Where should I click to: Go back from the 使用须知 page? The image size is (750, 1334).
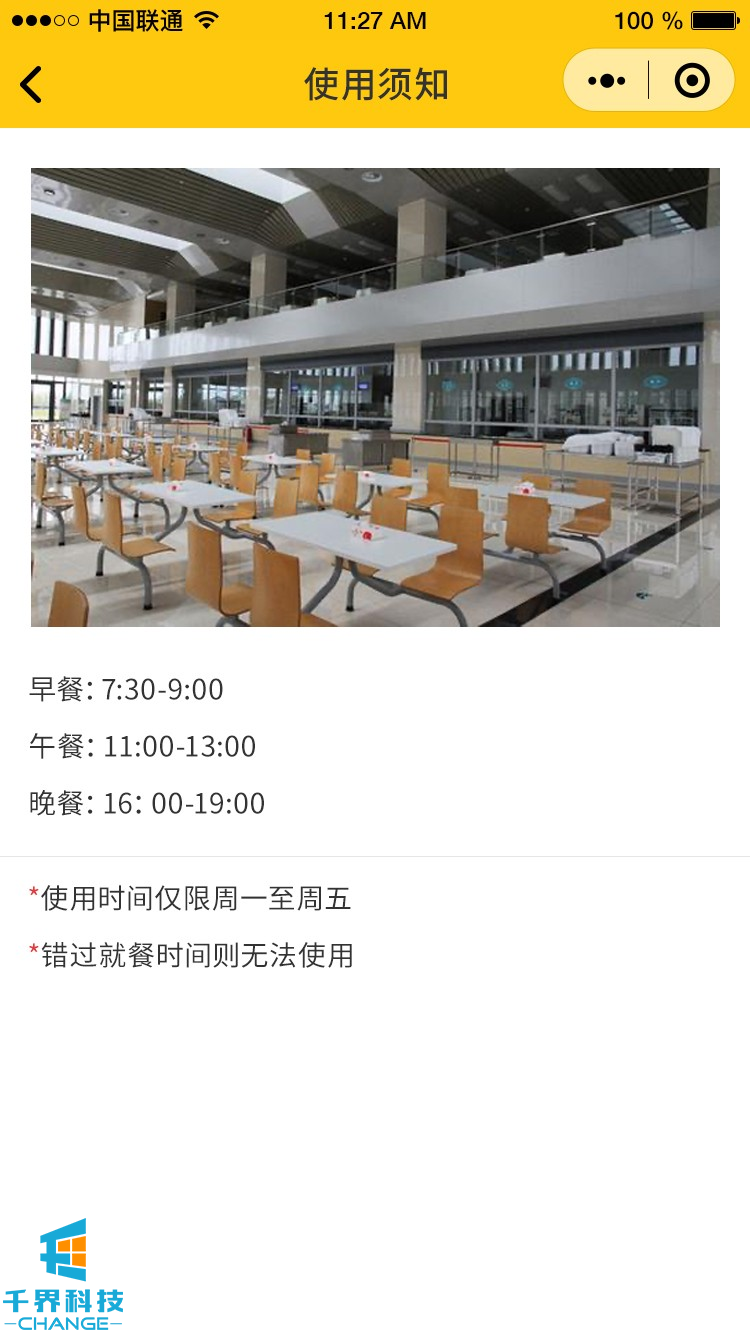(32, 84)
